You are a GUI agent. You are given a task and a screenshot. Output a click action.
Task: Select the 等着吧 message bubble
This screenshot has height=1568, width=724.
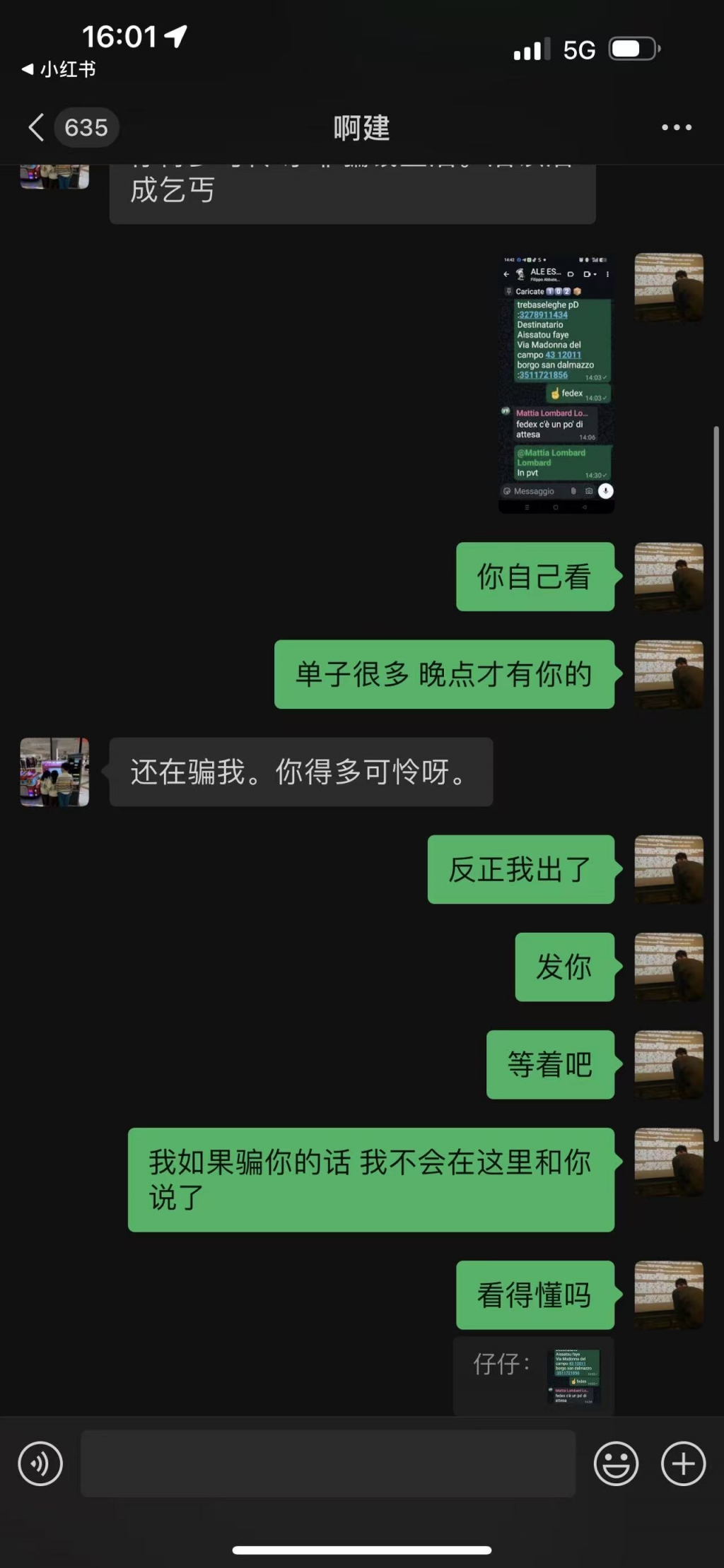(550, 1066)
